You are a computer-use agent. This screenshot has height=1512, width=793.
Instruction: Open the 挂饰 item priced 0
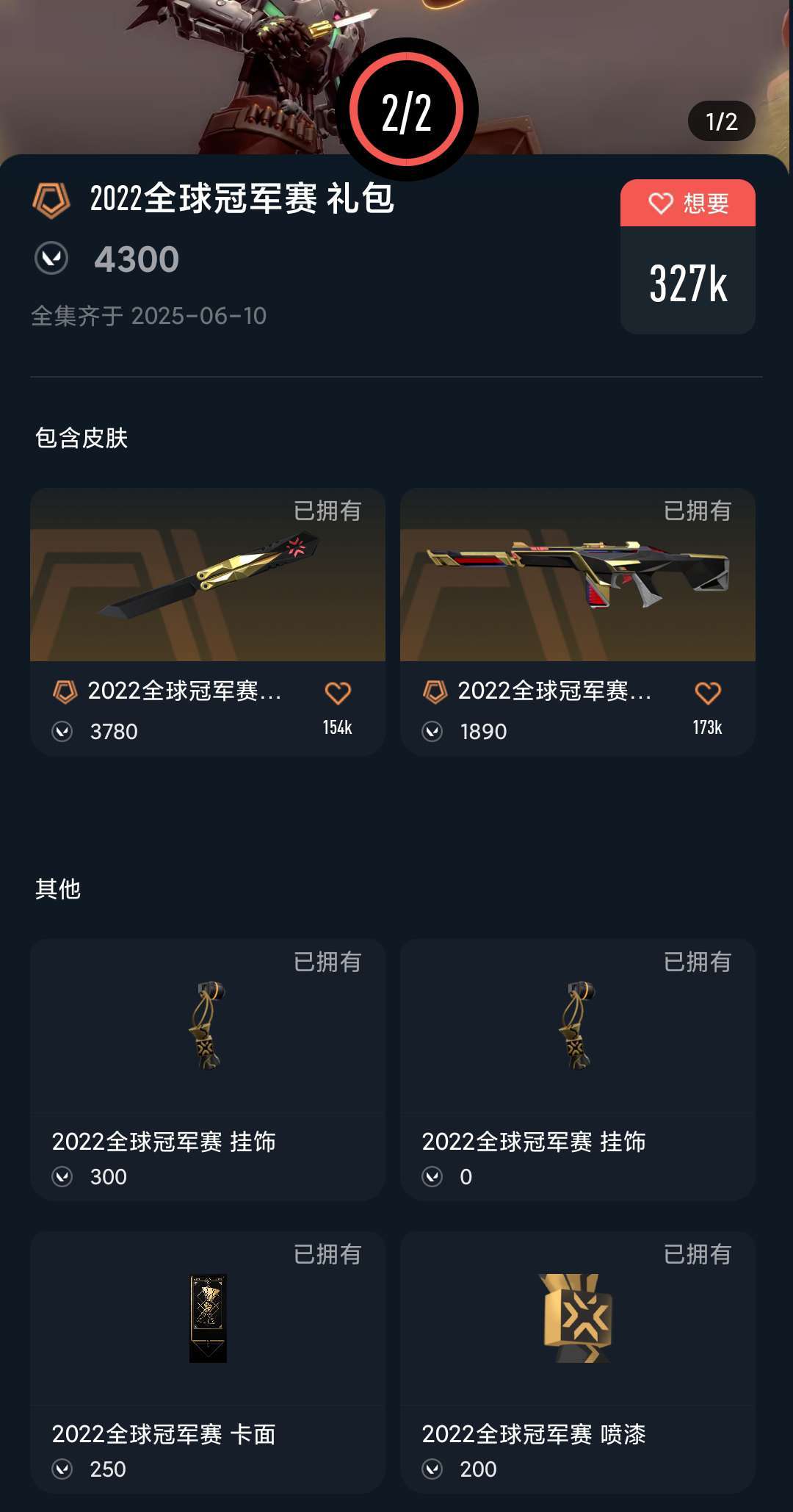pos(577,1069)
